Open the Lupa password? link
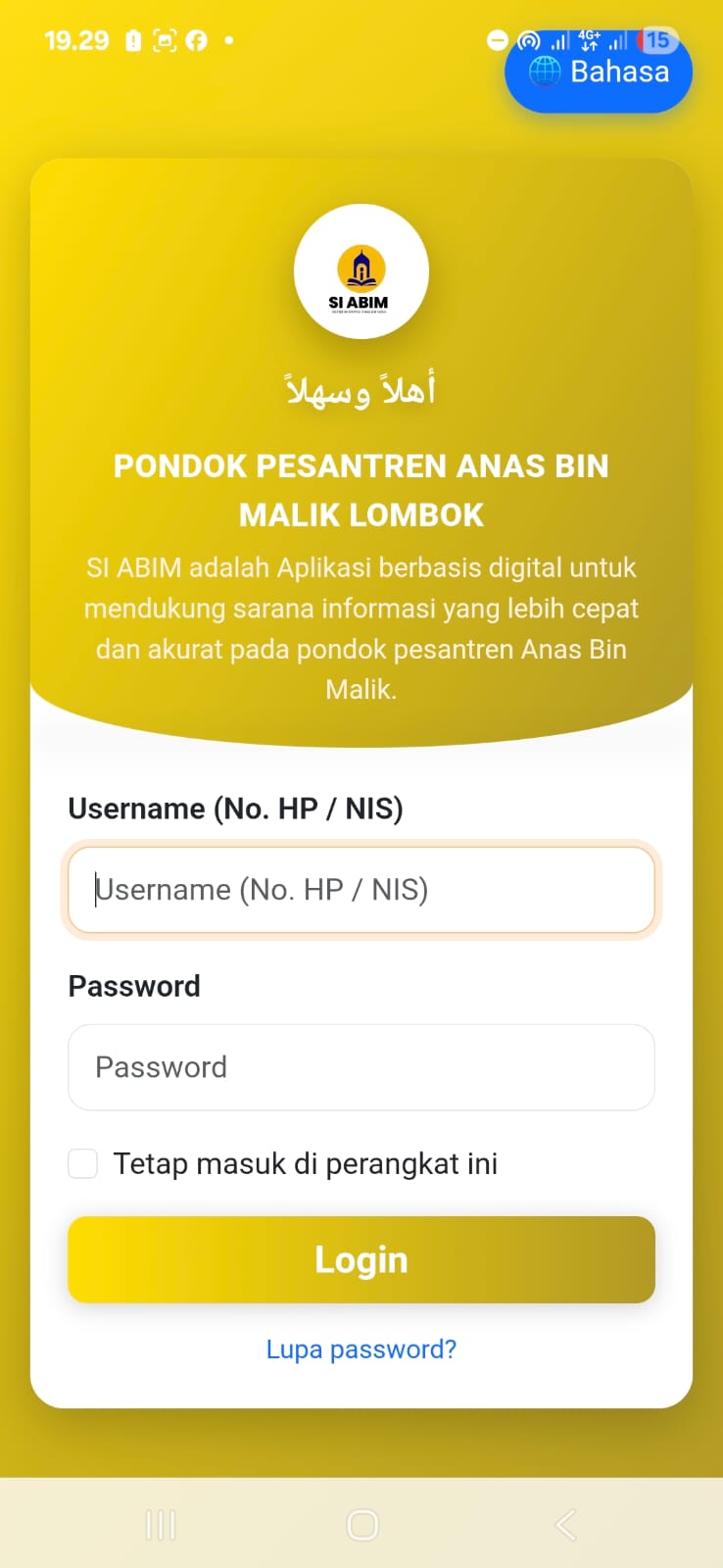The image size is (723, 1568). point(361,1349)
